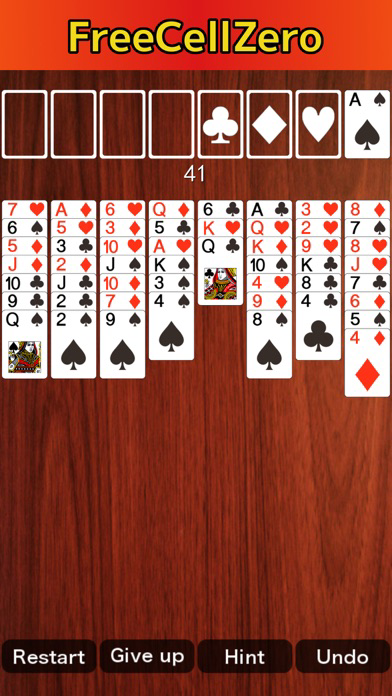Tap the Restart button
392x696 pixels.
[x=49, y=656]
